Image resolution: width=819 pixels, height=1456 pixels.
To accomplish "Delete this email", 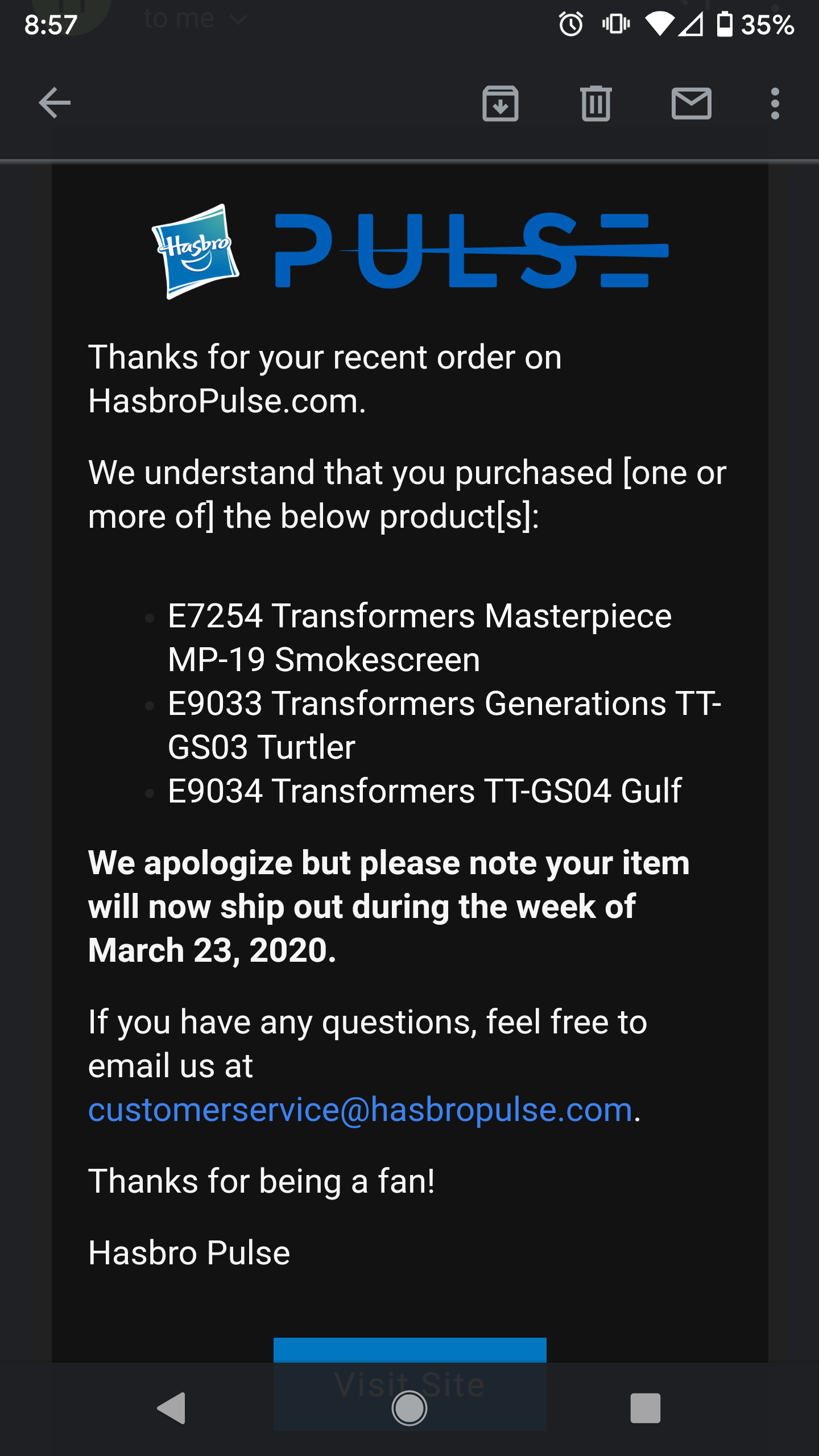I will point(595,104).
